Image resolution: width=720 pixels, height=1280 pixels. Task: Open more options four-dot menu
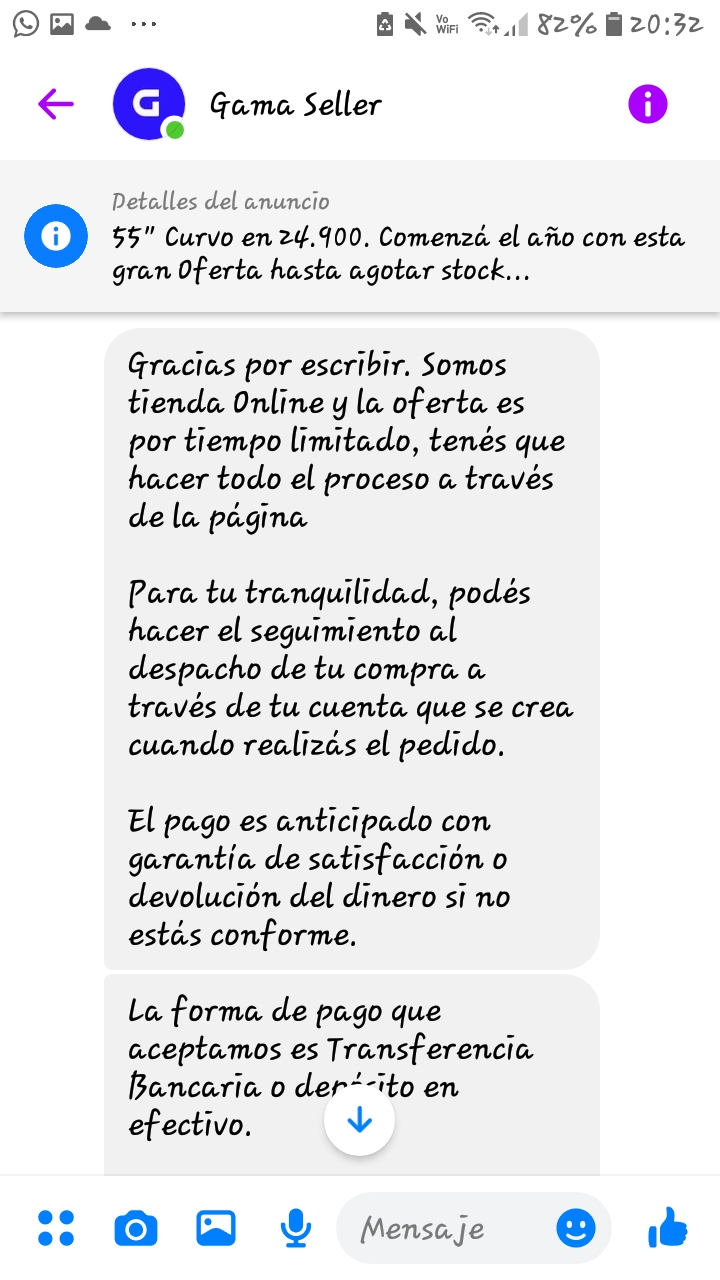coord(56,1228)
